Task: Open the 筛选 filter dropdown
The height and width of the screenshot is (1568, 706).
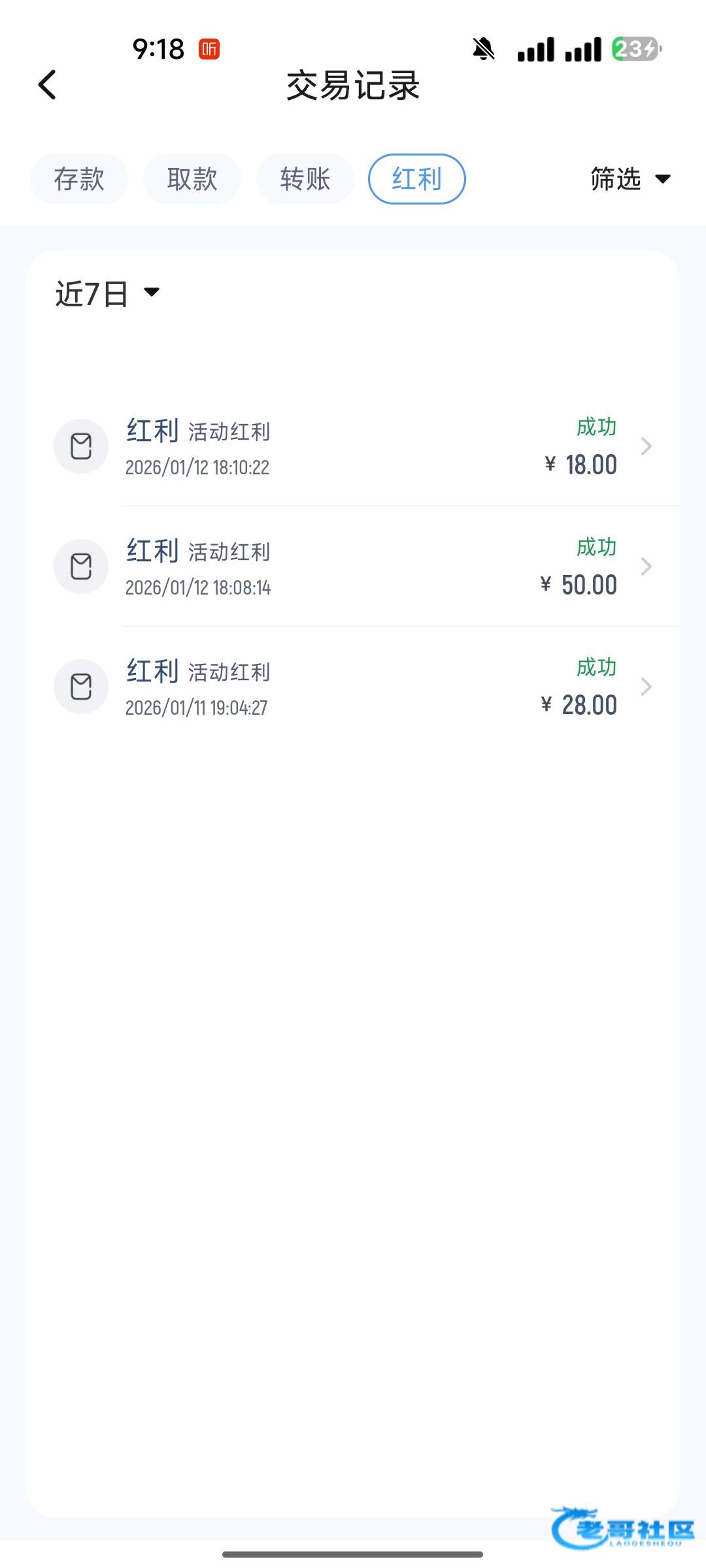Action: [630, 179]
